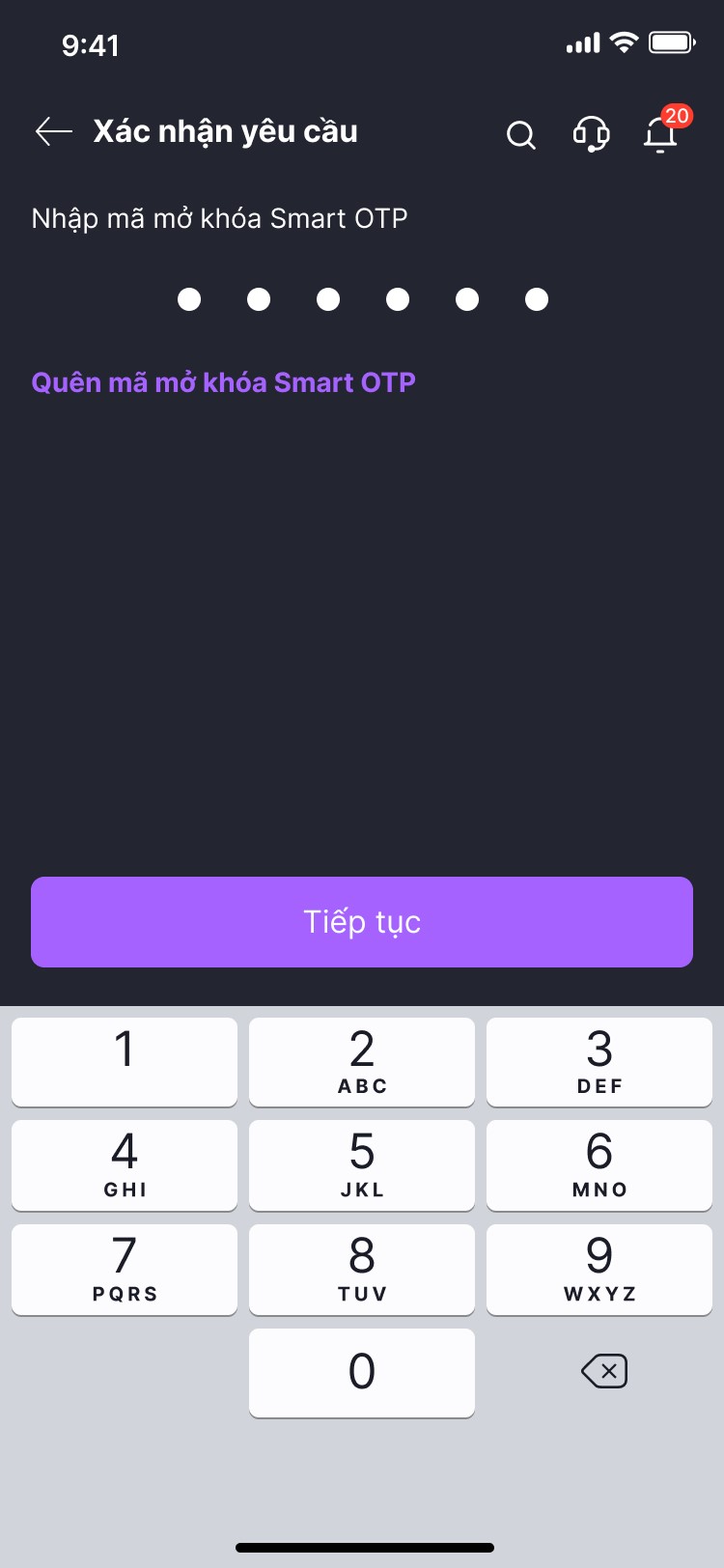Enter digit 9 on keypad
The image size is (724, 1568).
(x=599, y=1269)
